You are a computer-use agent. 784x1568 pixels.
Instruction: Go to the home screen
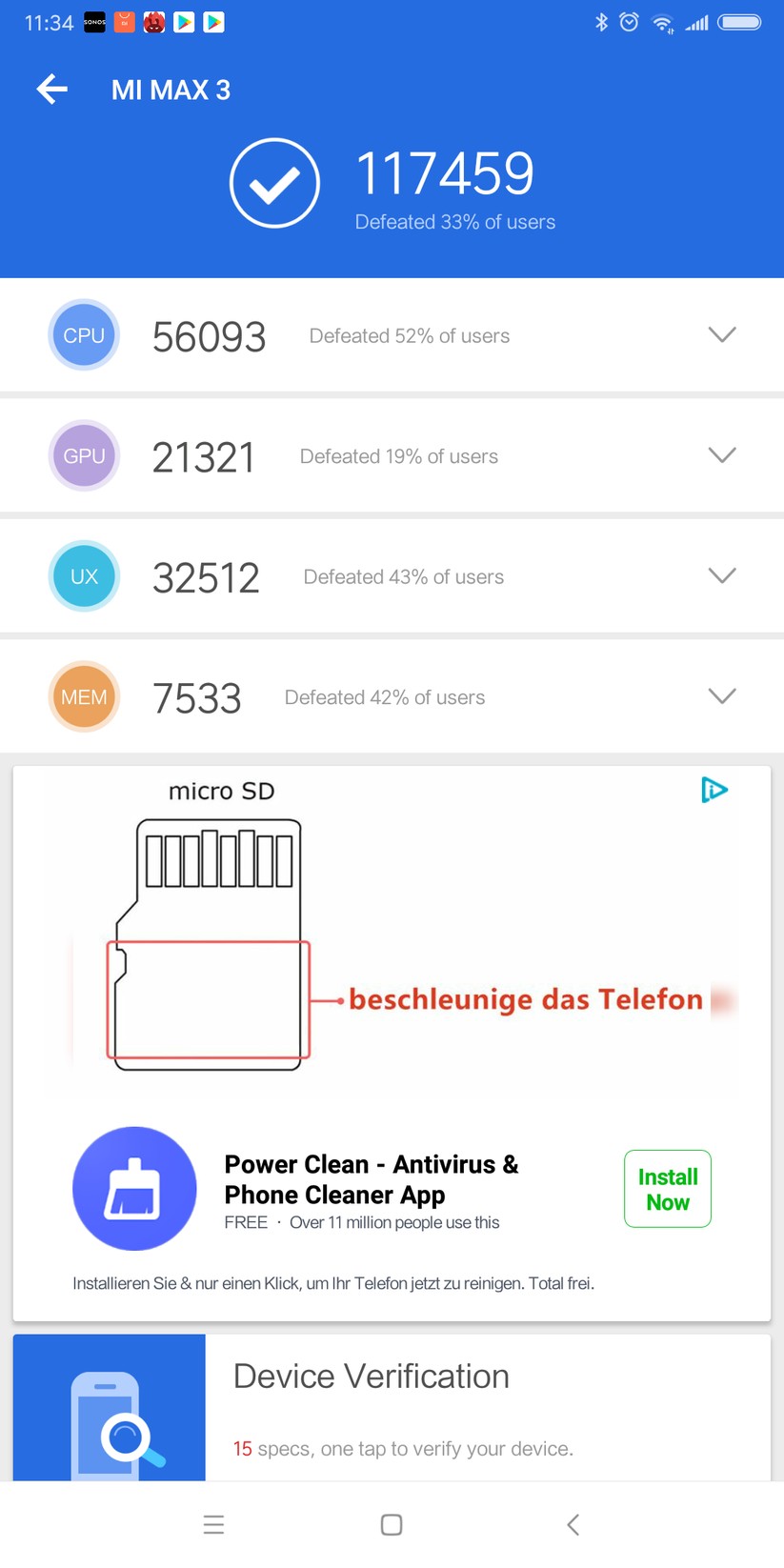click(392, 1524)
